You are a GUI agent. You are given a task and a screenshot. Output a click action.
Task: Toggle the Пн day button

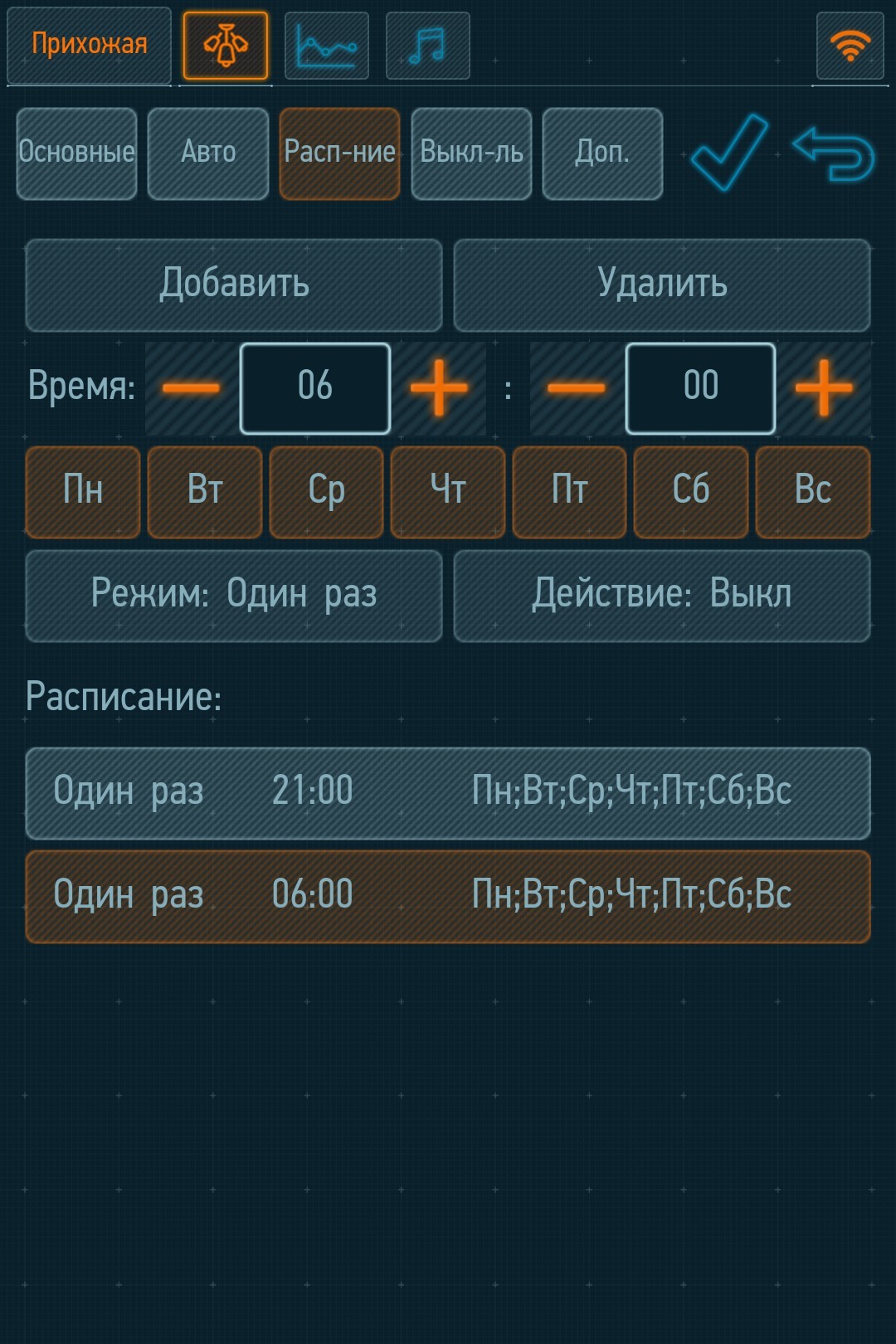click(x=83, y=491)
